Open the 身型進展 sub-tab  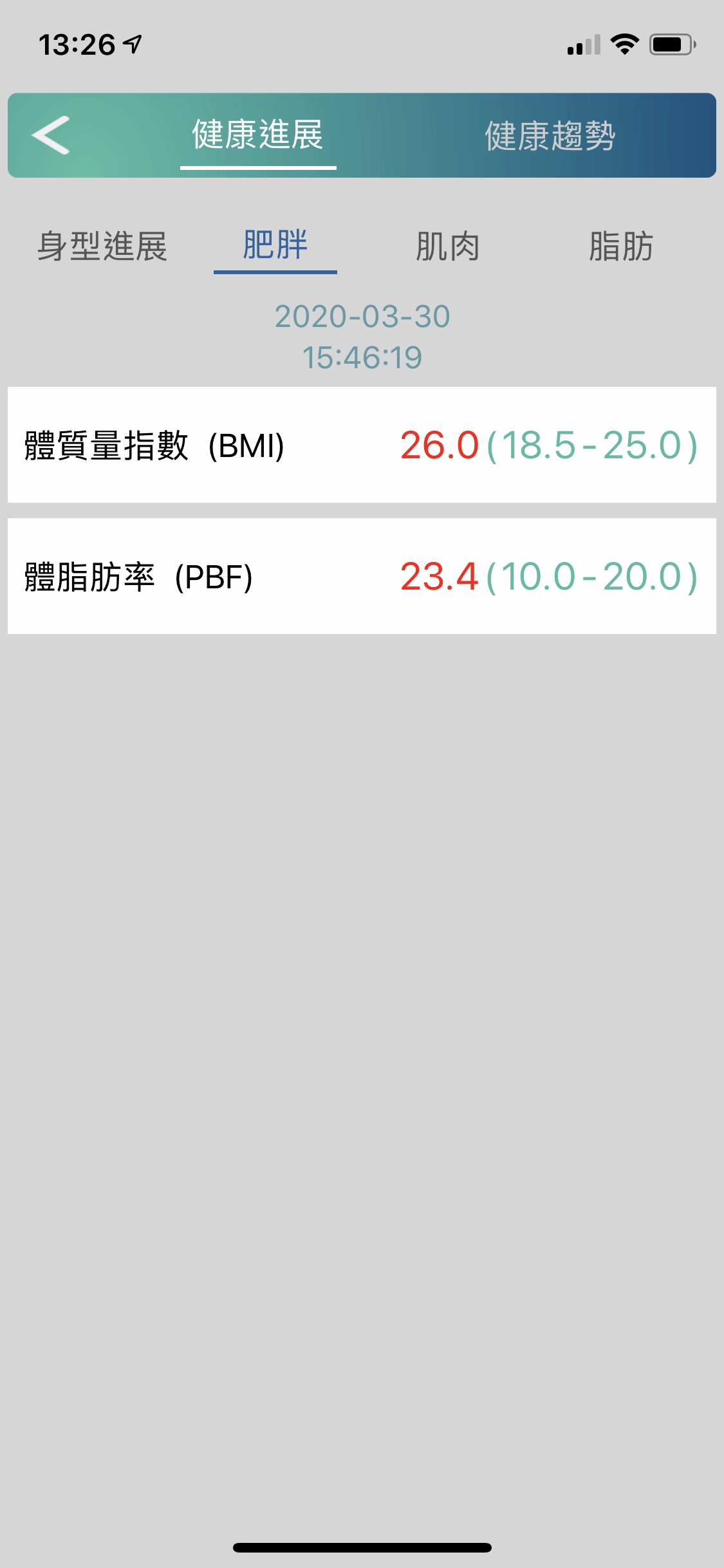[x=102, y=247]
